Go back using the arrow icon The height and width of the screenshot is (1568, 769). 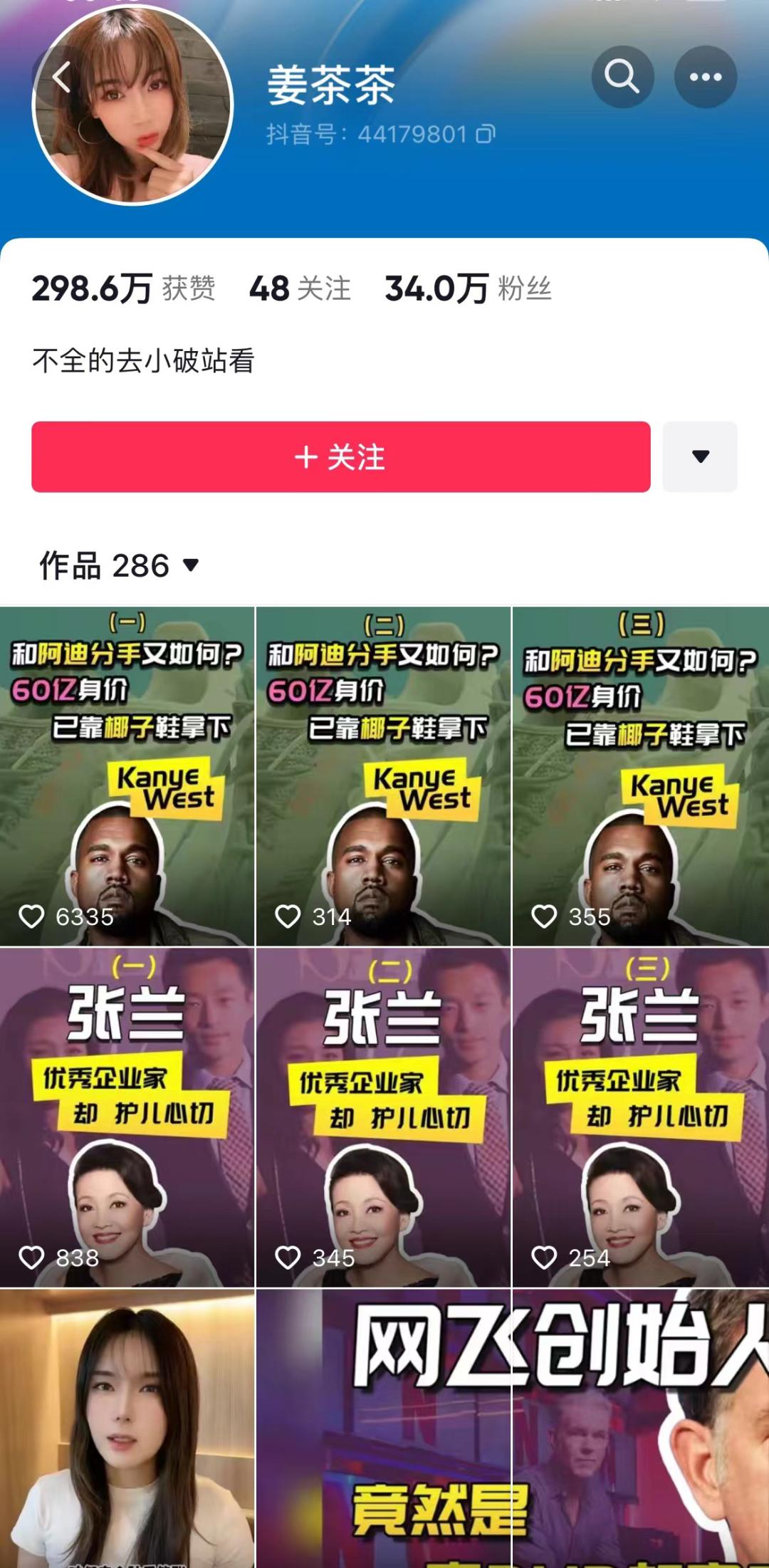click(x=61, y=77)
